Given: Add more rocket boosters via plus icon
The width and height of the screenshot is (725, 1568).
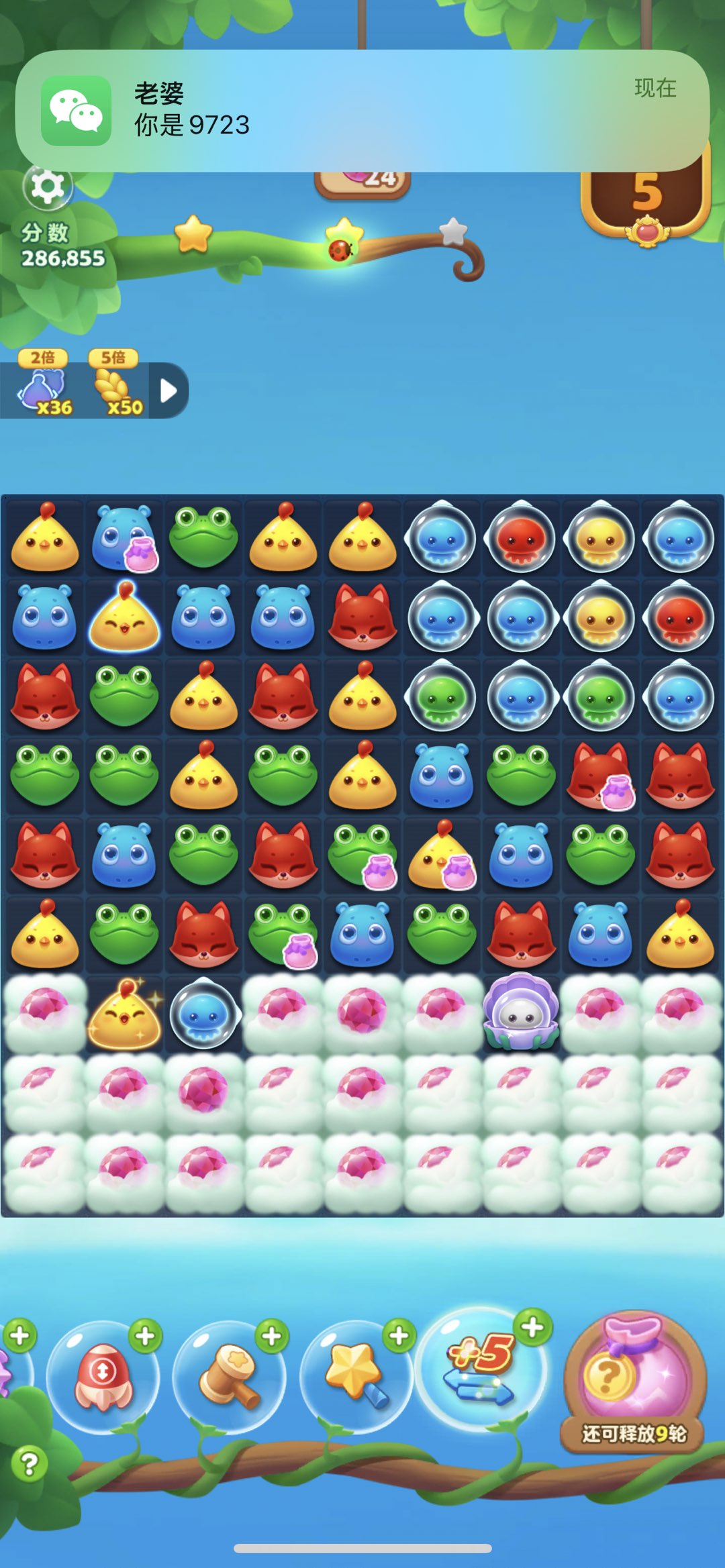Looking at the screenshot, I should (x=145, y=1336).
